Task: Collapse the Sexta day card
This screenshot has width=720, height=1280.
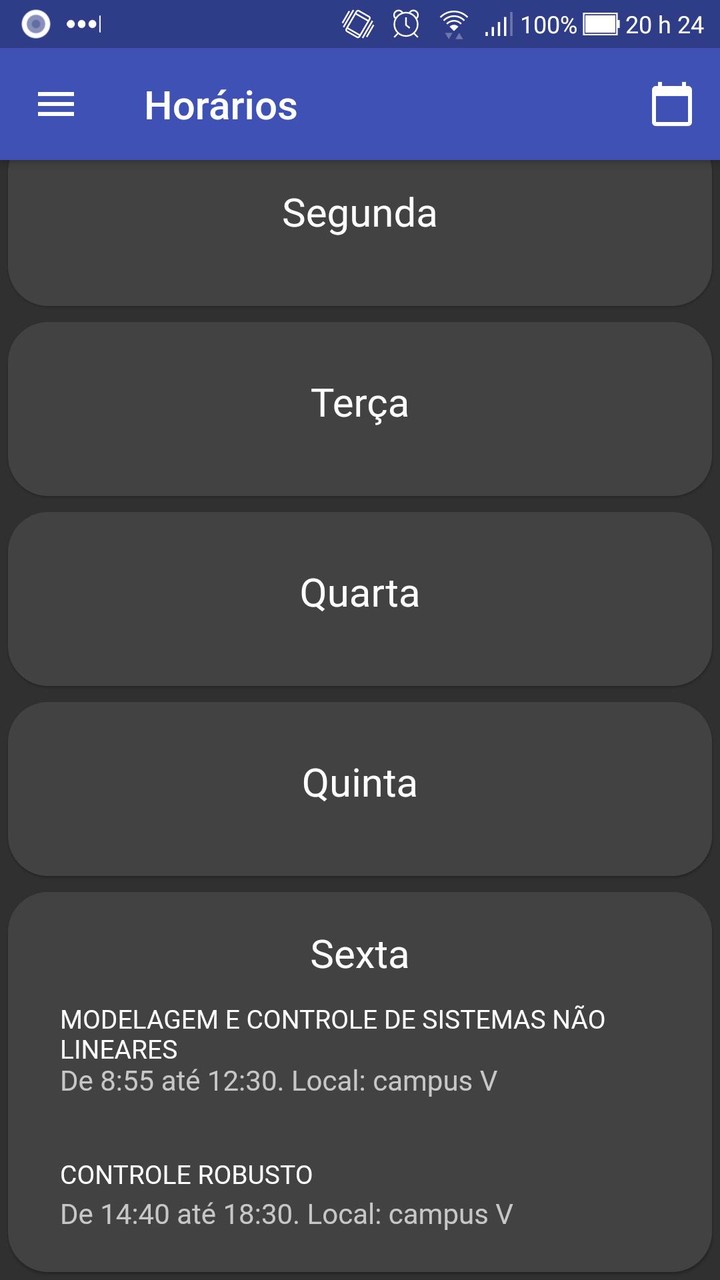Action: tap(360, 954)
